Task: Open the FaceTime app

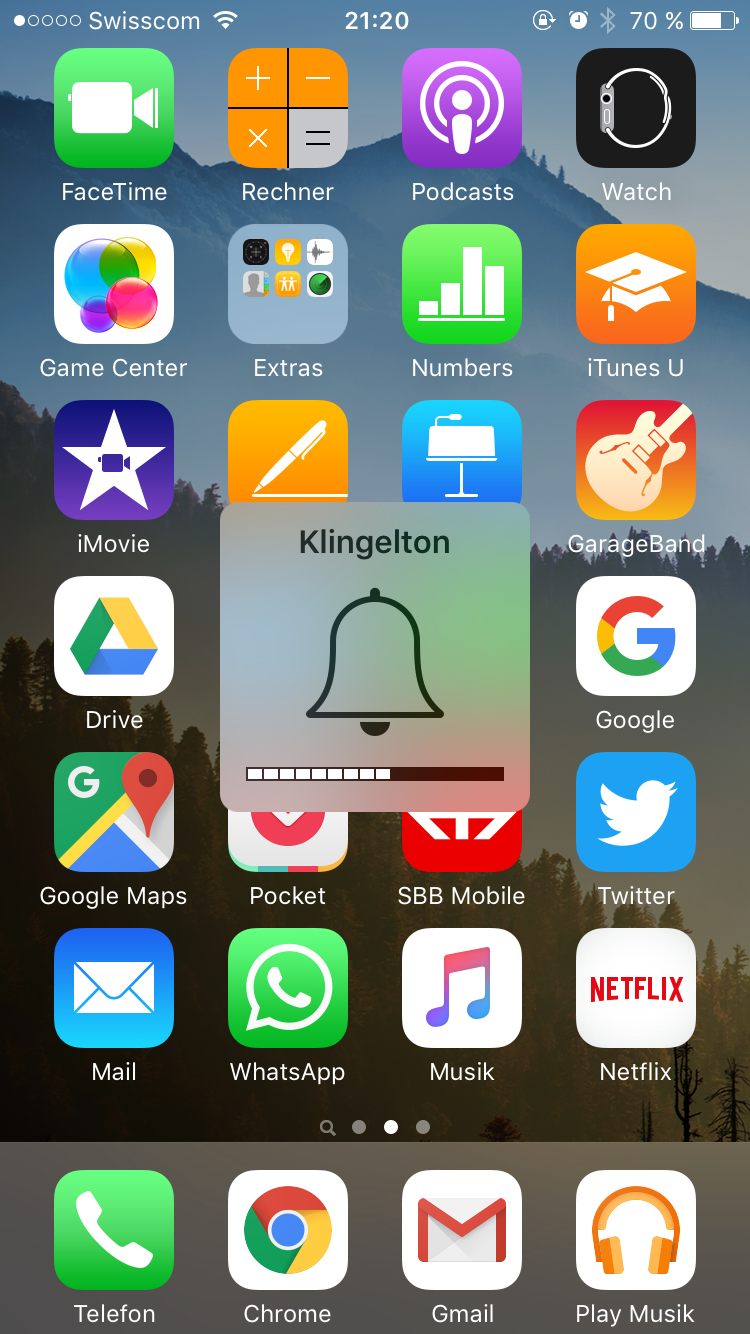Action: tap(114, 108)
